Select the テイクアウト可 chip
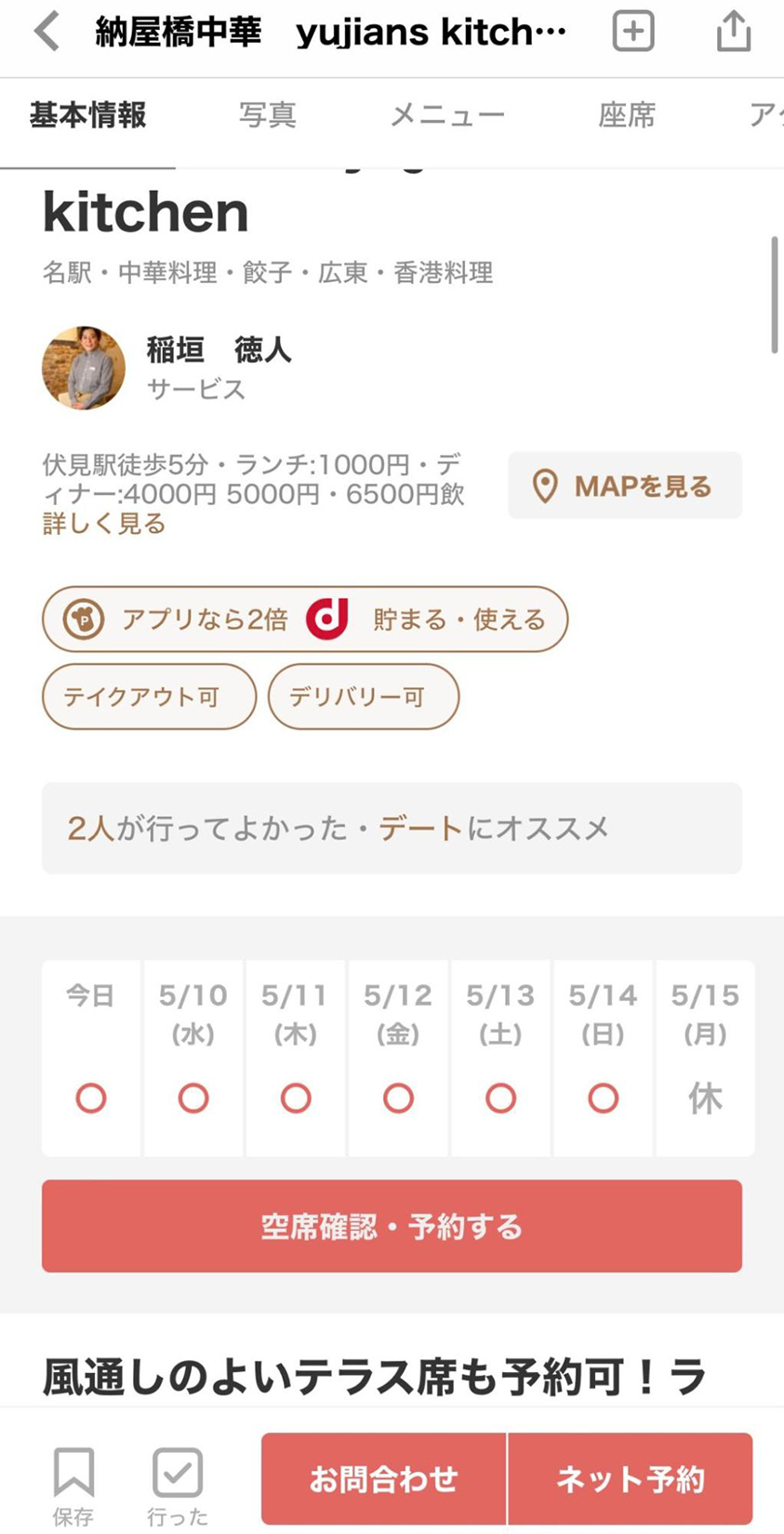This screenshot has width=784, height=1534. point(149,696)
